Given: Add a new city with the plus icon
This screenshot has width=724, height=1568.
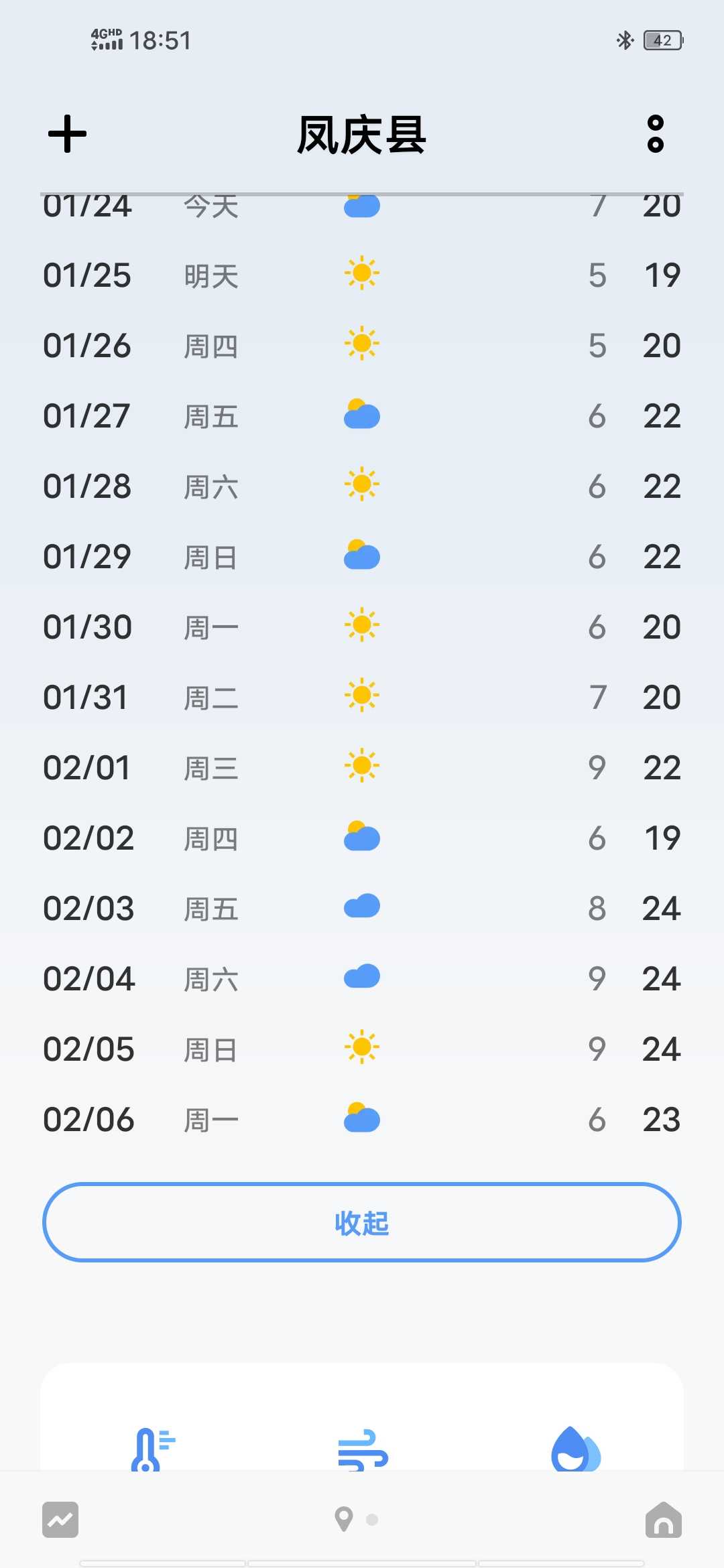Looking at the screenshot, I should pyautogui.click(x=67, y=134).
